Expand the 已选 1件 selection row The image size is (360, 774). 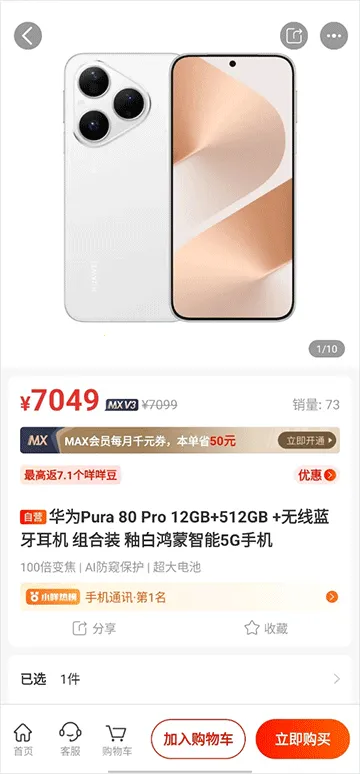(x=180, y=679)
